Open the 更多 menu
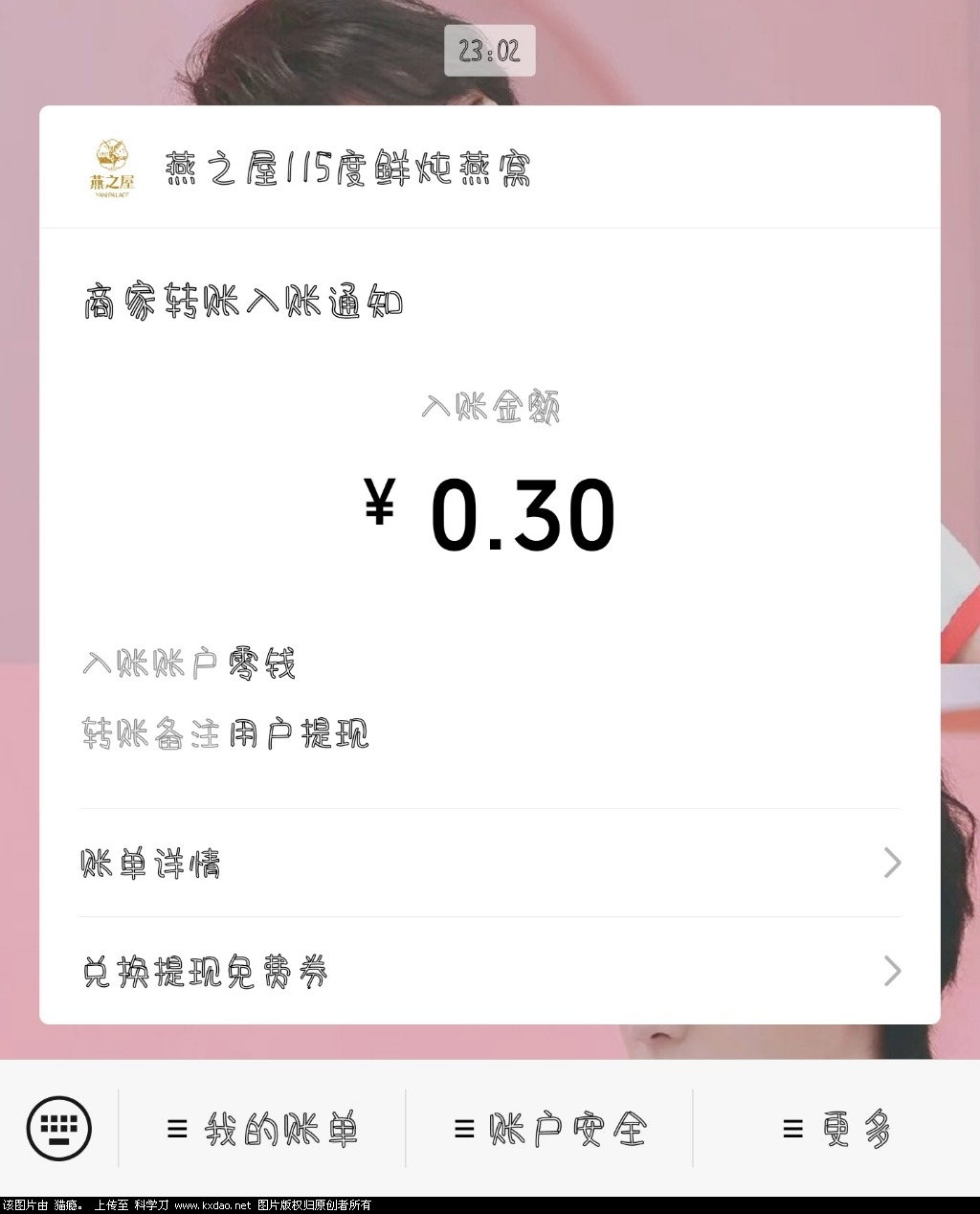Viewport: 980px width, 1214px height. pyautogui.click(x=837, y=1130)
